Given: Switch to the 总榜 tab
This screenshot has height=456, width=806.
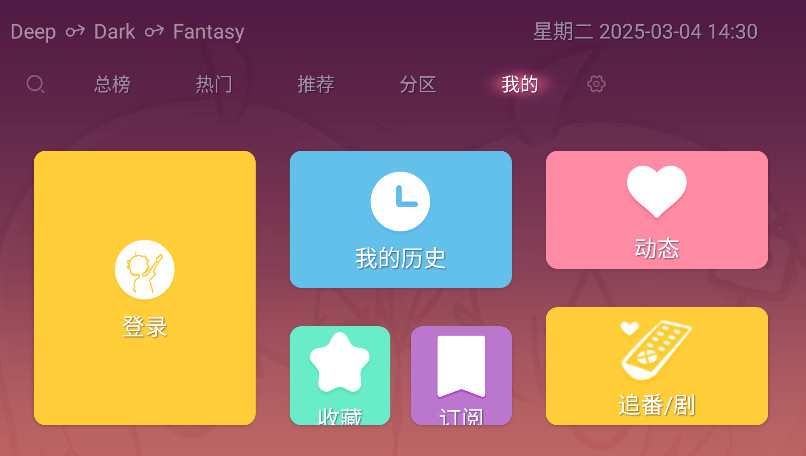Looking at the screenshot, I should (112, 85).
